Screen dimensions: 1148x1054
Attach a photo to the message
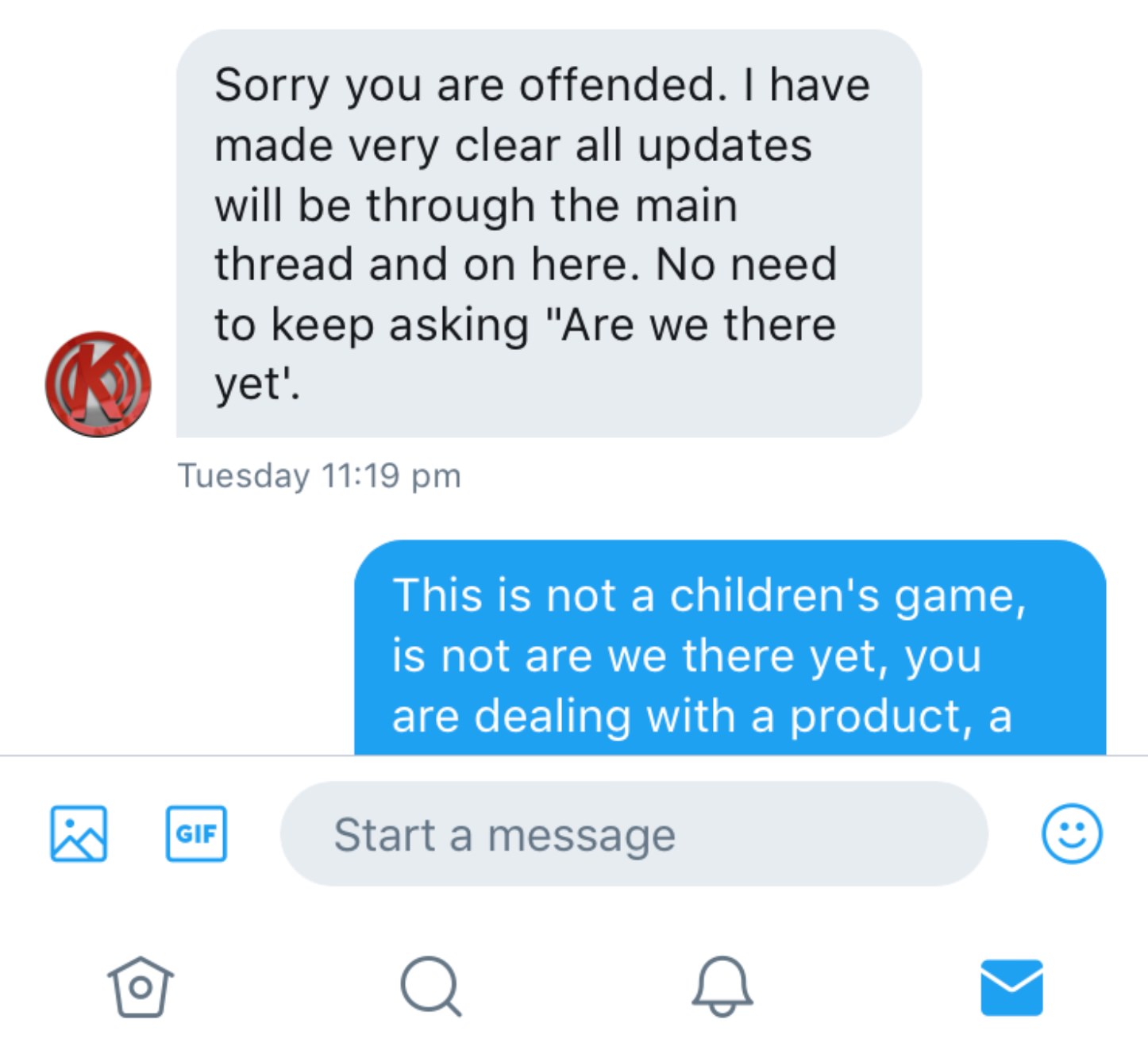pos(79,833)
